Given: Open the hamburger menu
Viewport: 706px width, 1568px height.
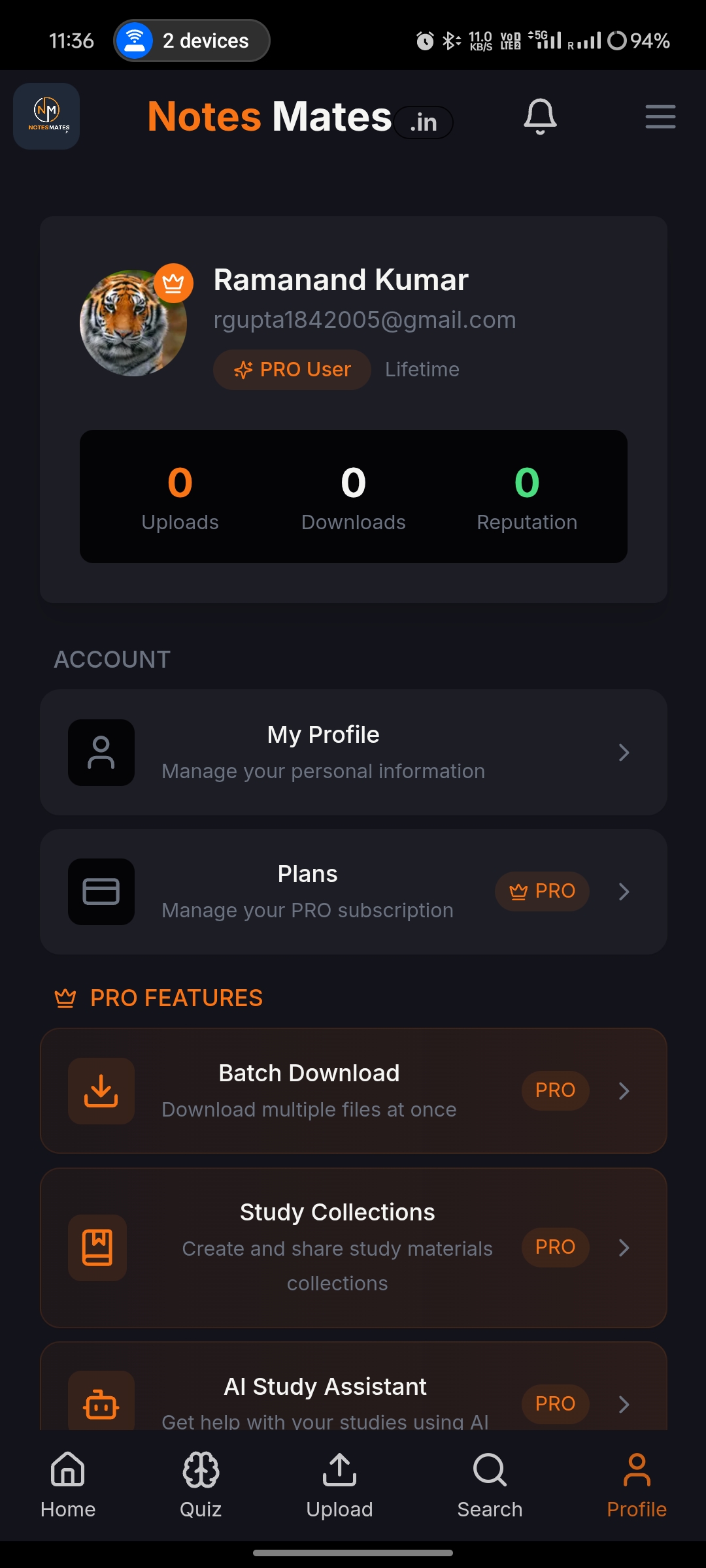Looking at the screenshot, I should click(x=660, y=116).
